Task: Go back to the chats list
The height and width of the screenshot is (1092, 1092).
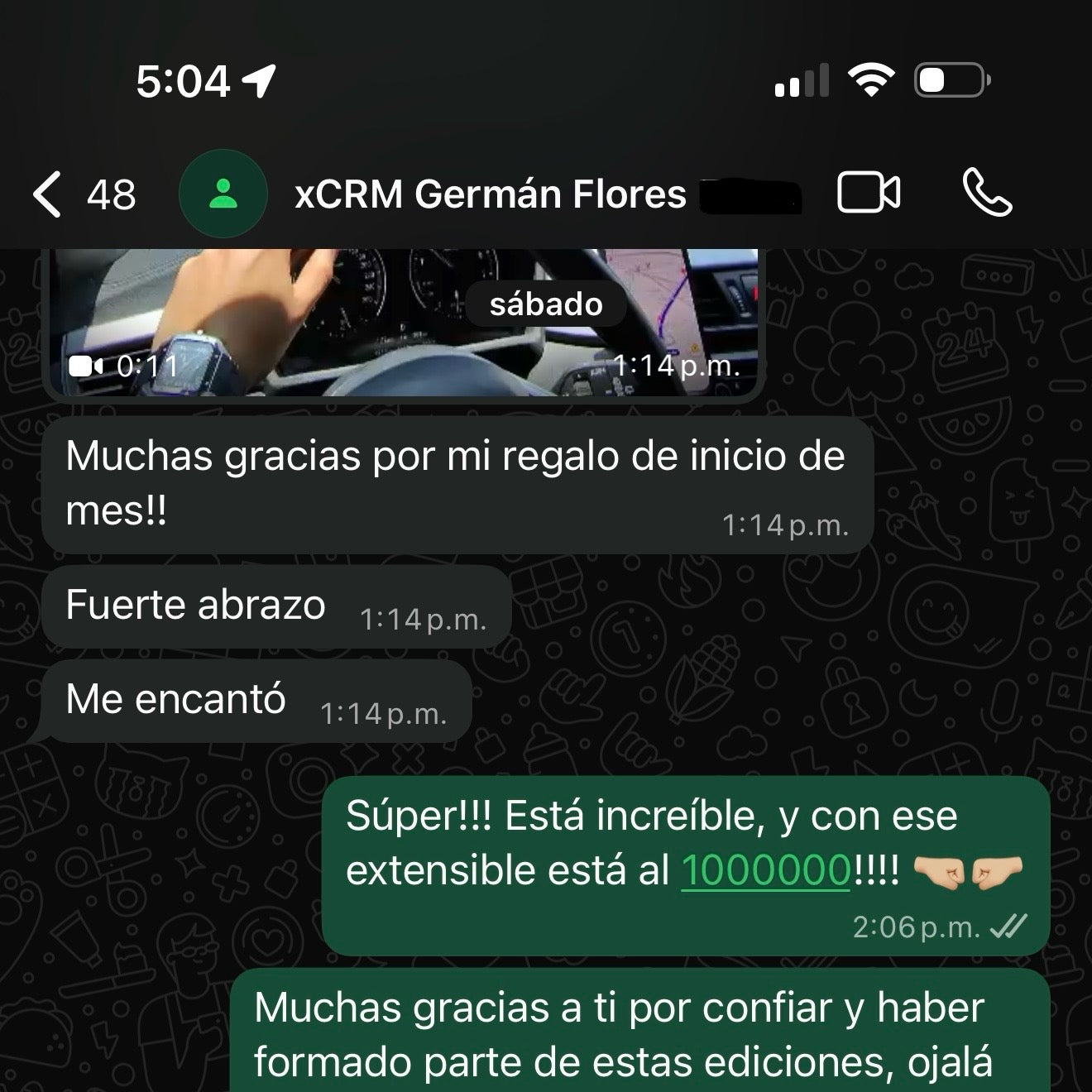Action: (48, 195)
